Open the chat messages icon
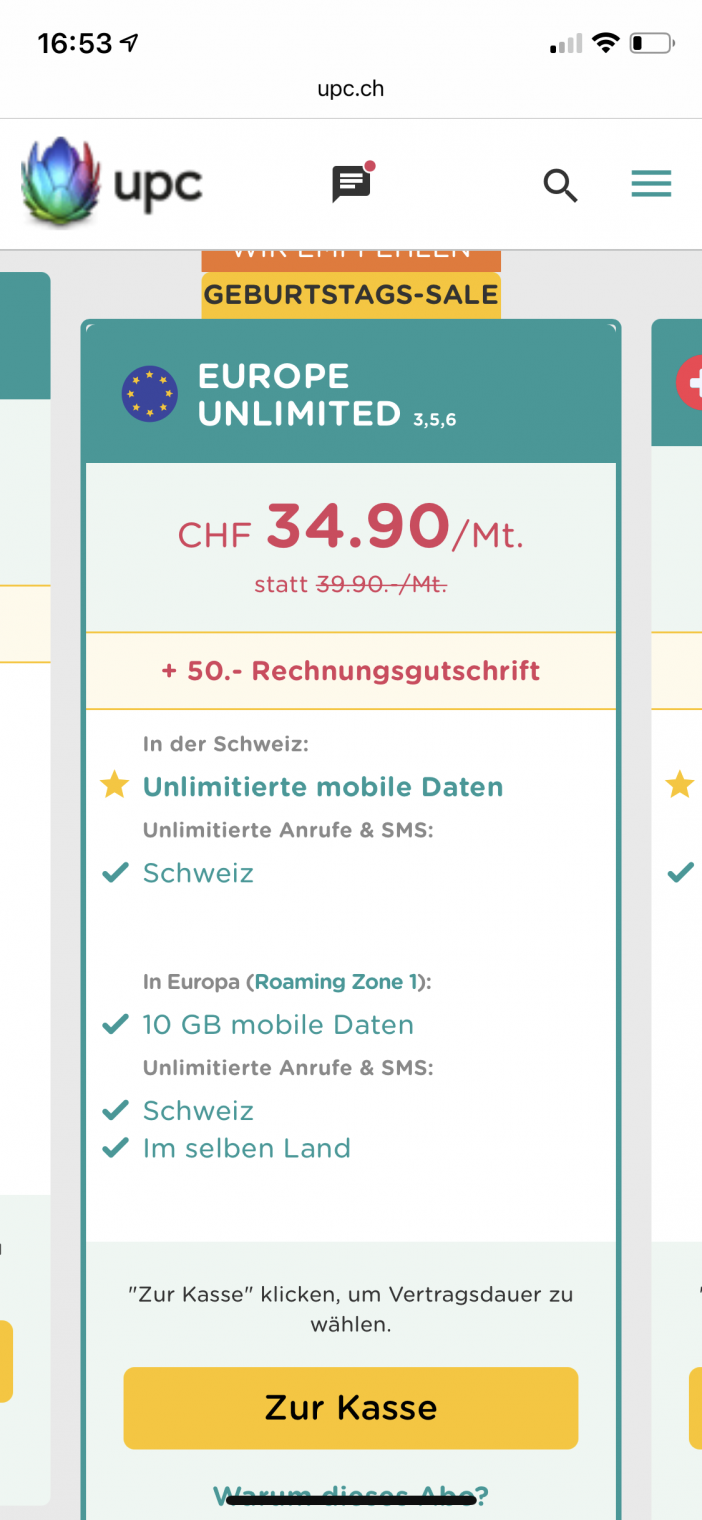The image size is (702, 1520). [351, 184]
